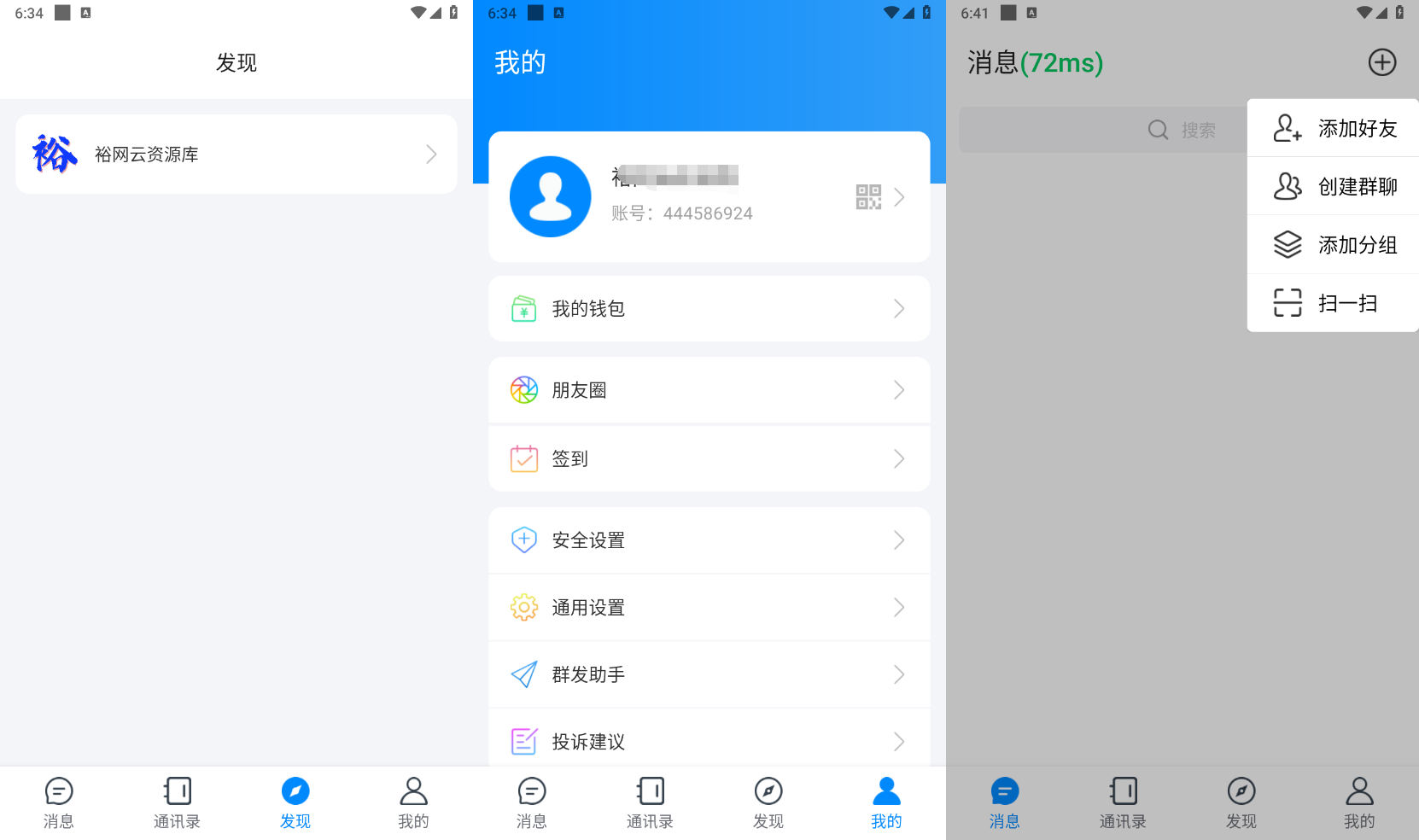This screenshot has width=1419, height=840.
Task: Open 通用设置
Action: pos(709,608)
